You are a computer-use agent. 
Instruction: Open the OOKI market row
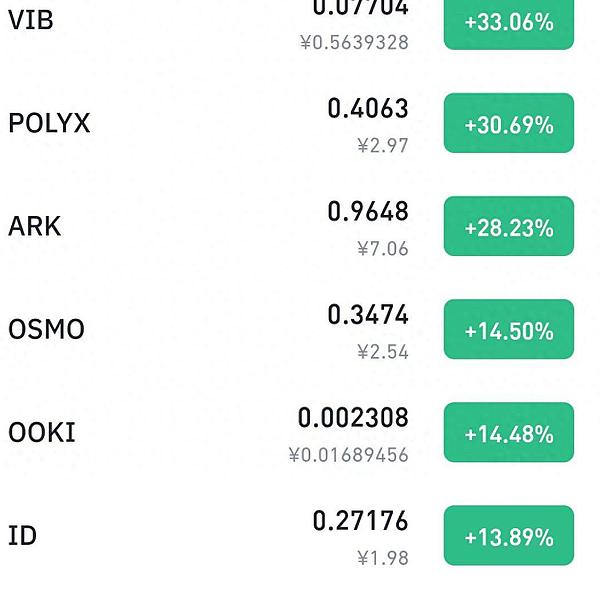pos(42,432)
